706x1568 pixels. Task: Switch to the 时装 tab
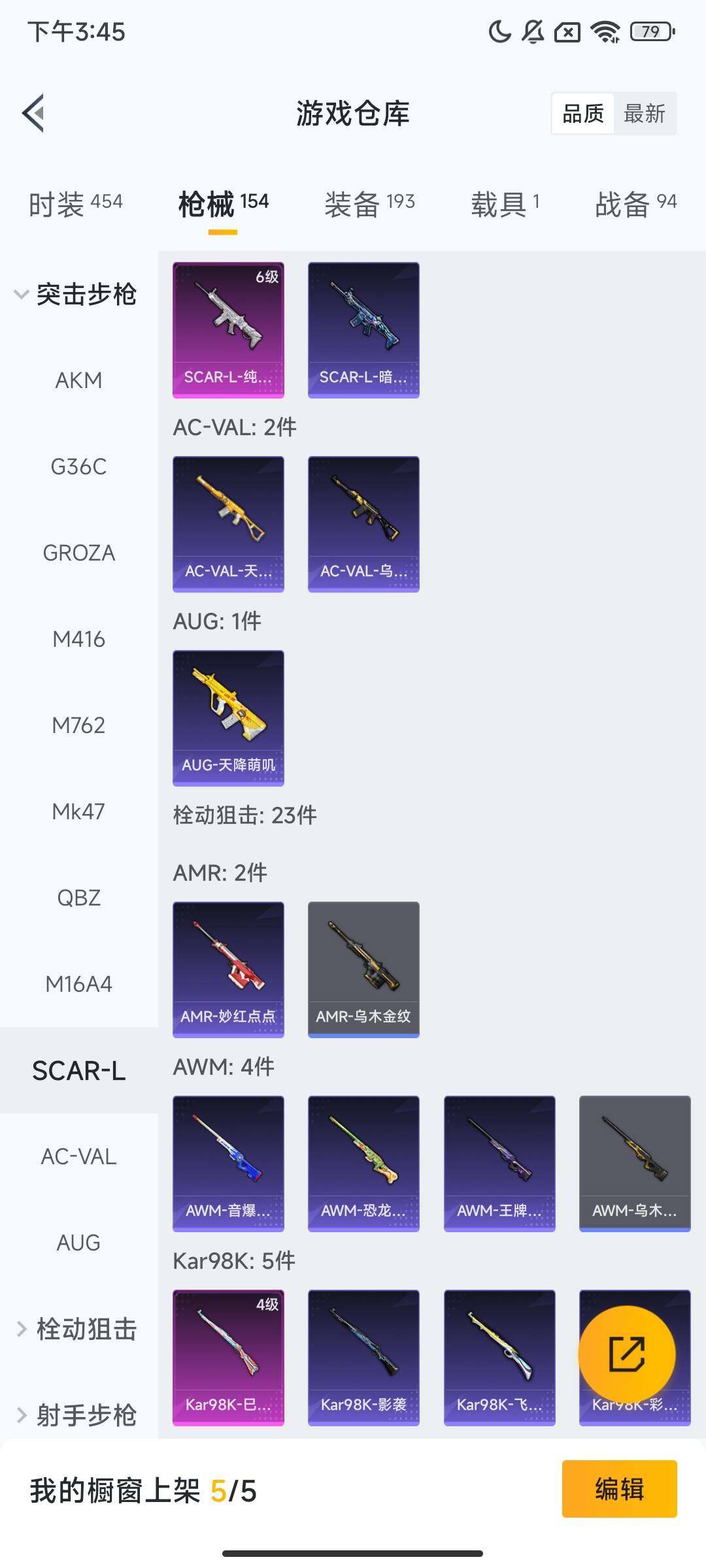pos(75,204)
